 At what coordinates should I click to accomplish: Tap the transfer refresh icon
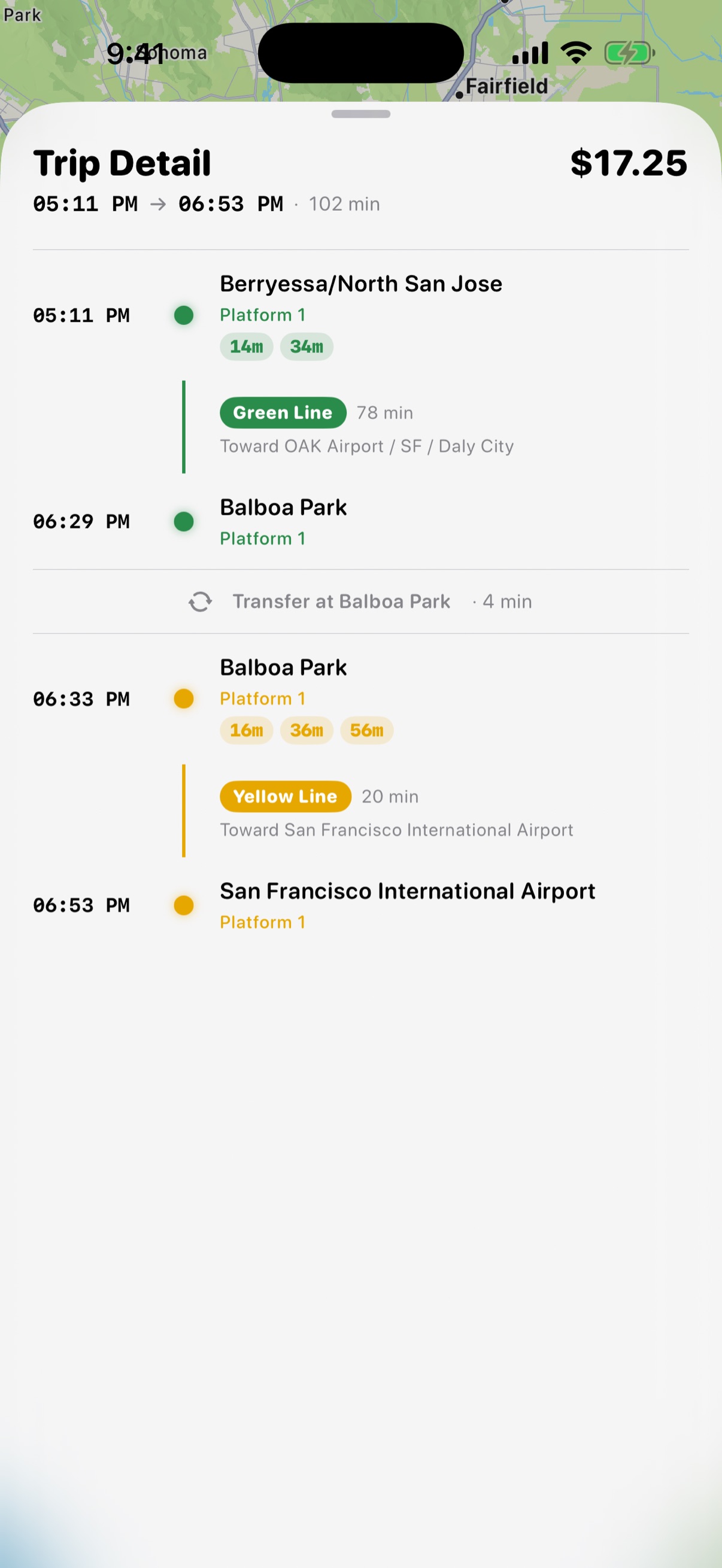201,601
